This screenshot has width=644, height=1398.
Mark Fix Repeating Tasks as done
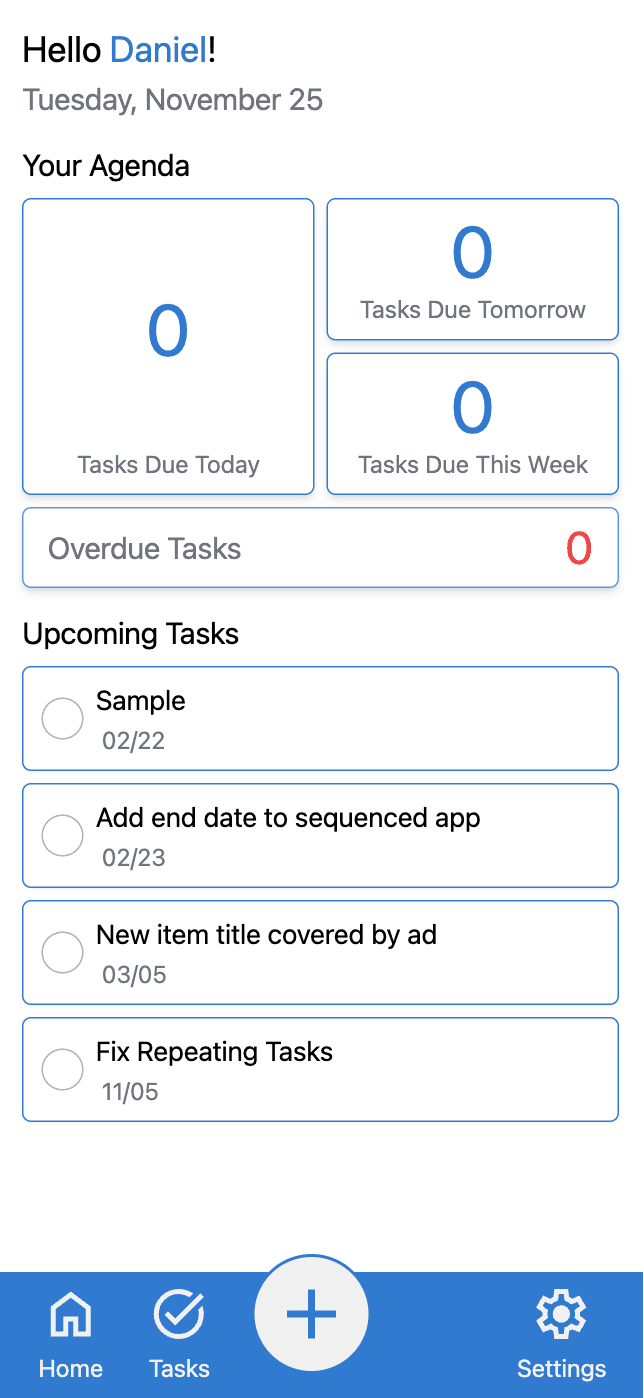[x=62, y=1070]
